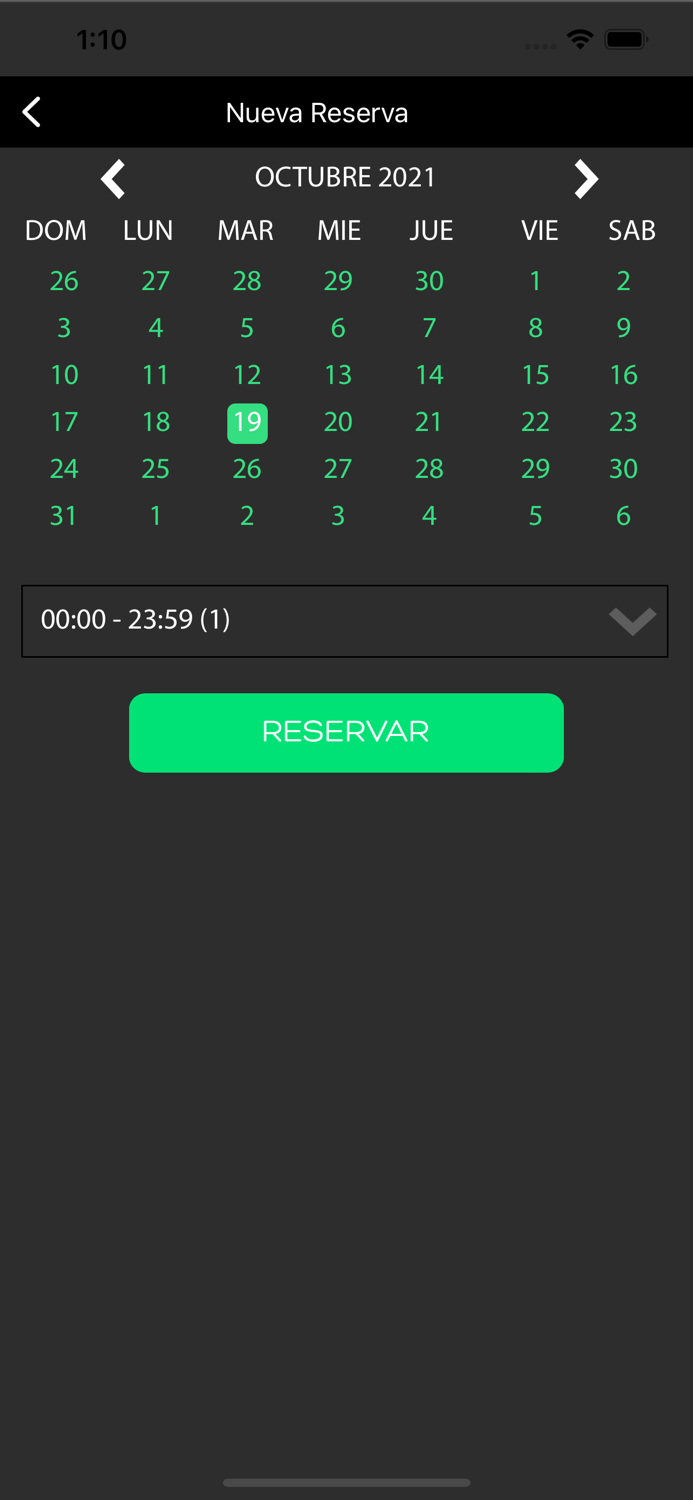Viewport: 693px width, 1500px height.
Task: Choose October 28 on the calendar
Action: (x=429, y=469)
